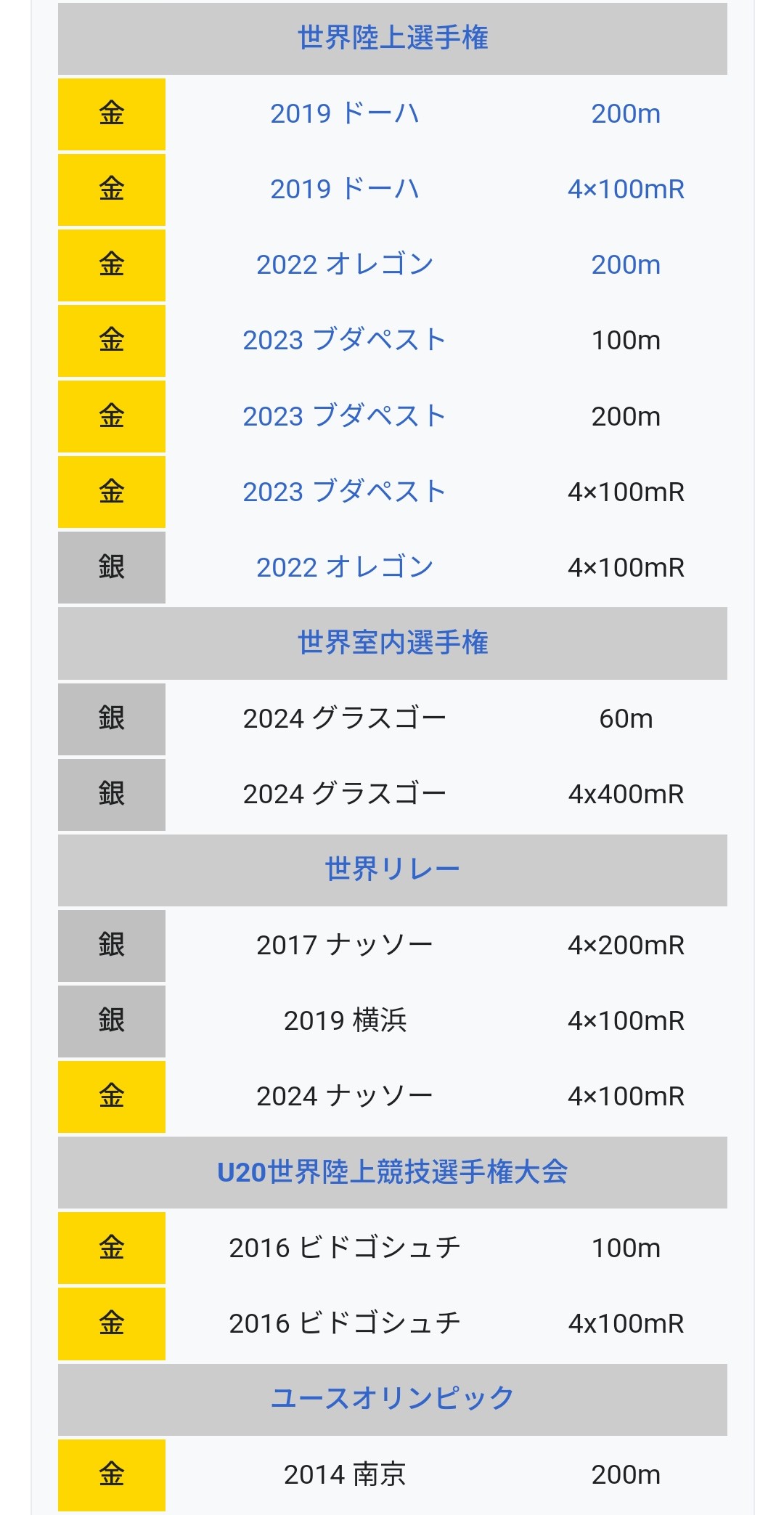The width and height of the screenshot is (784, 1515).
Task: Open 2019 ドーハ link in the 200m row
Action: coord(344,114)
